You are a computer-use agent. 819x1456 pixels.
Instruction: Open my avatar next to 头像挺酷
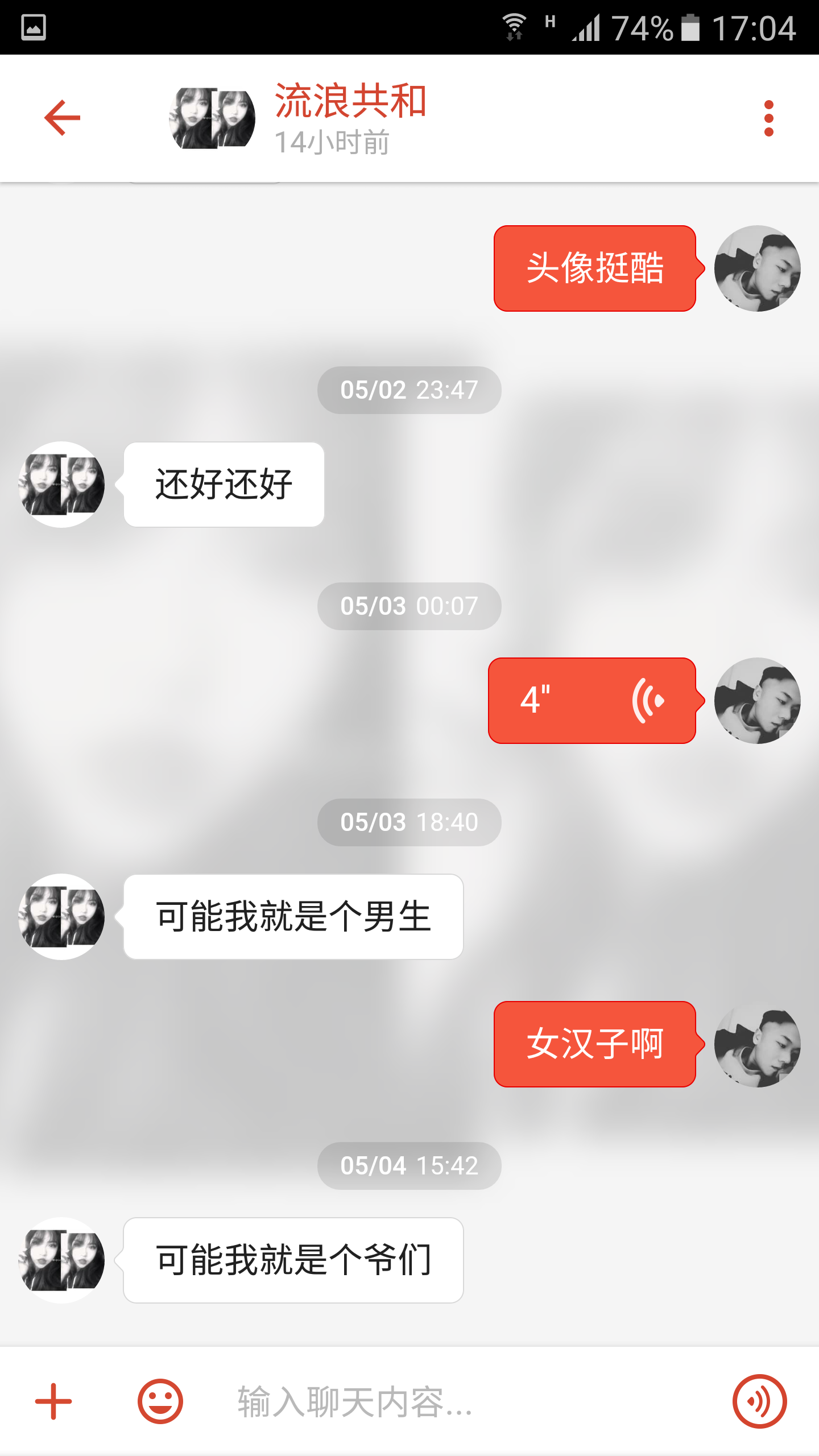pos(757,268)
